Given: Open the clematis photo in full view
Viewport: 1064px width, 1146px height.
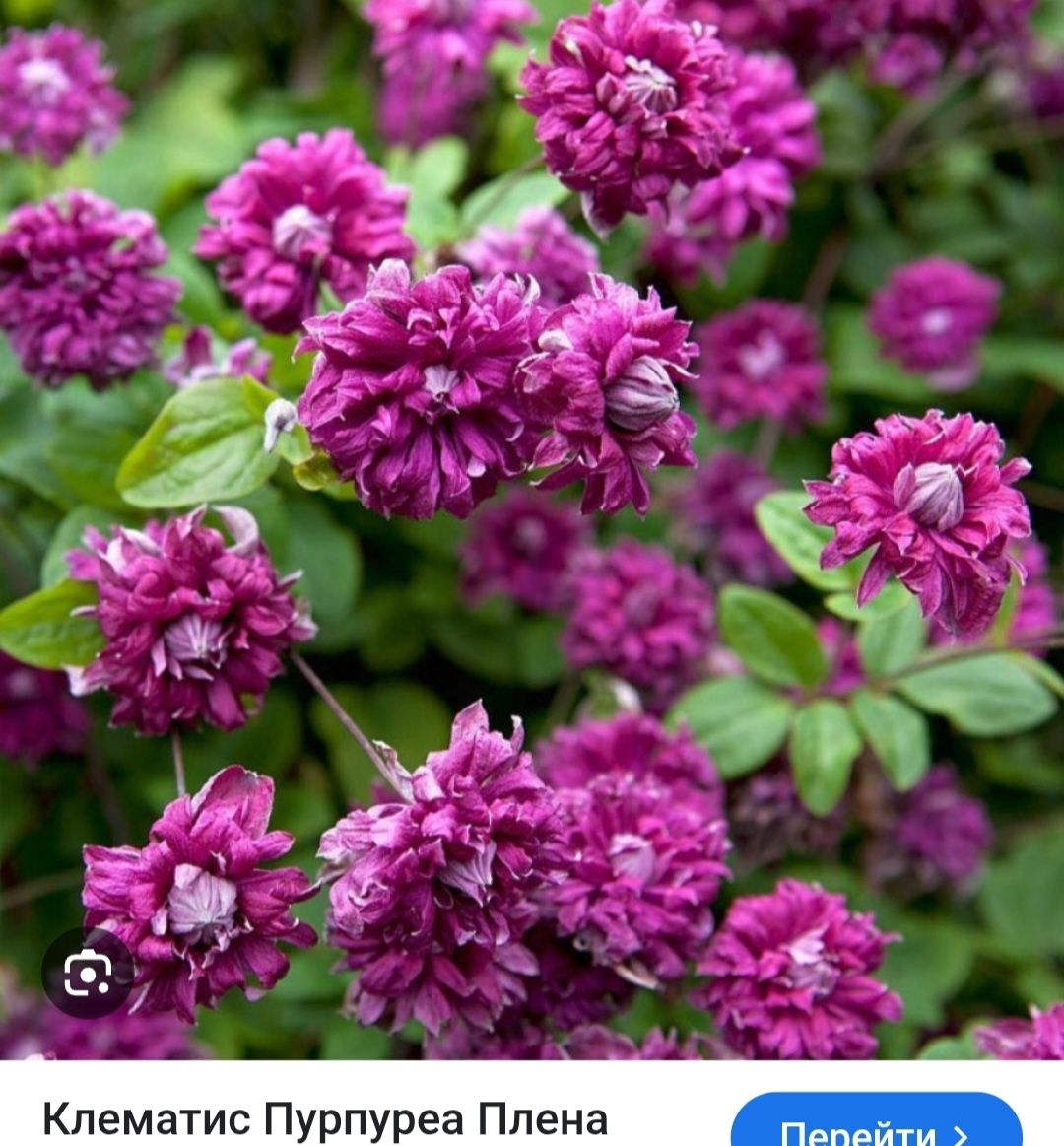Looking at the screenshot, I should click(x=532, y=493).
